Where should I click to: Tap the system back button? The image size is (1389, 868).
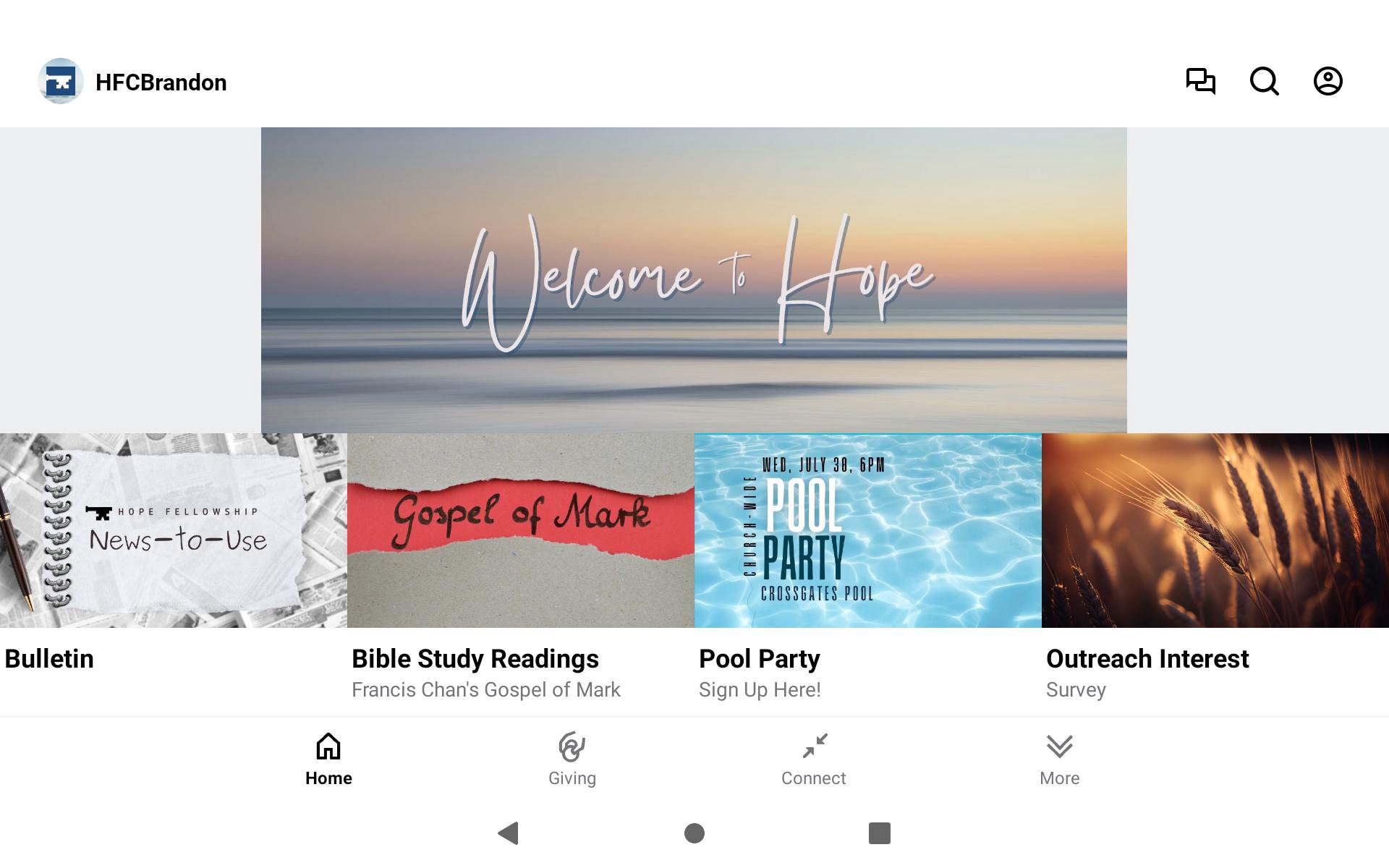click(x=509, y=833)
